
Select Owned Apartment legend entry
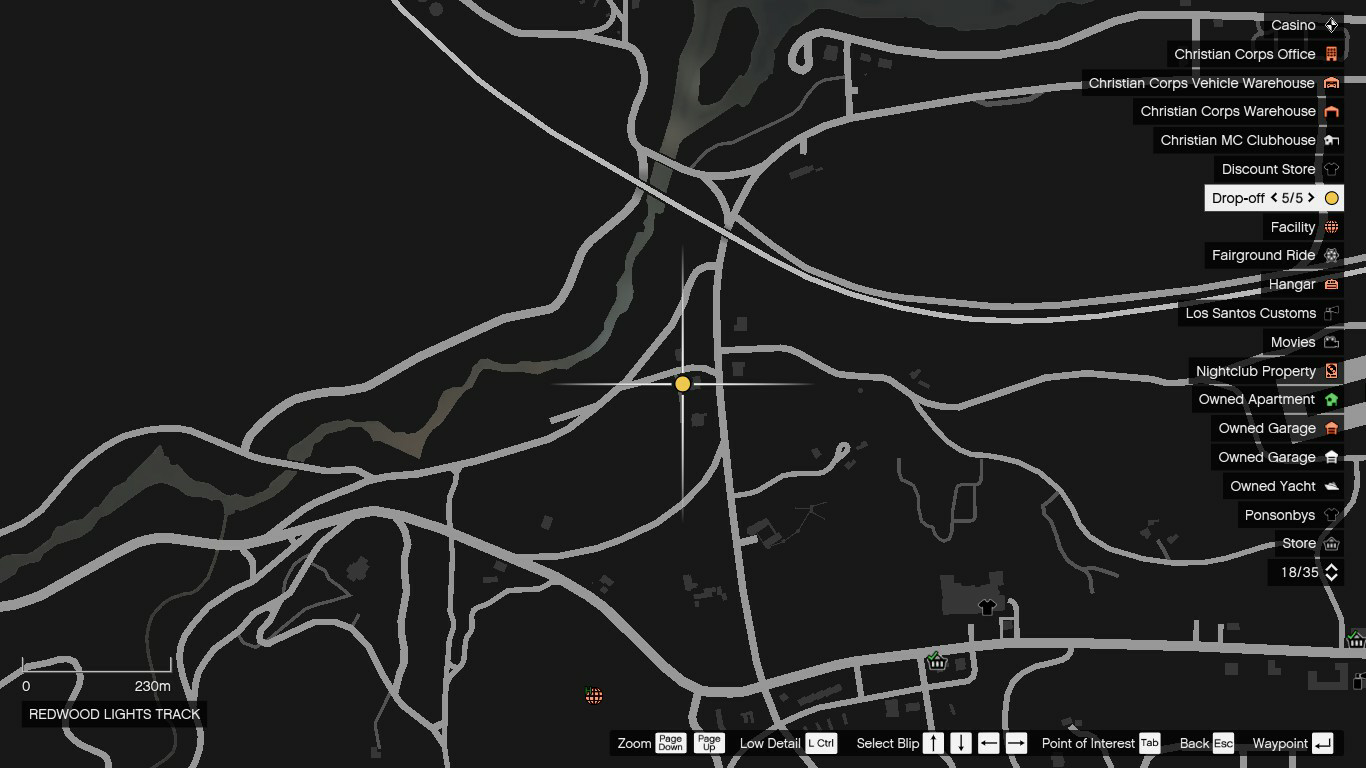click(x=1267, y=399)
